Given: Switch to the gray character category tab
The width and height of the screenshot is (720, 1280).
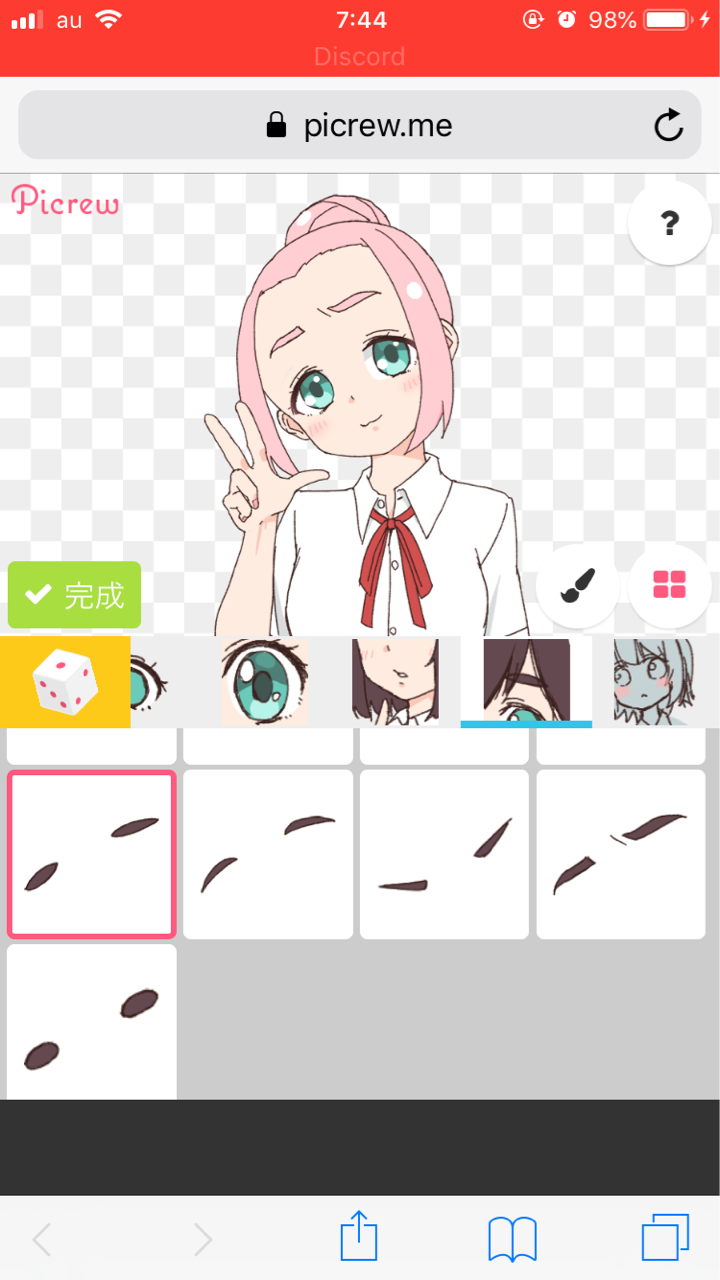Looking at the screenshot, I should coord(657,682).
